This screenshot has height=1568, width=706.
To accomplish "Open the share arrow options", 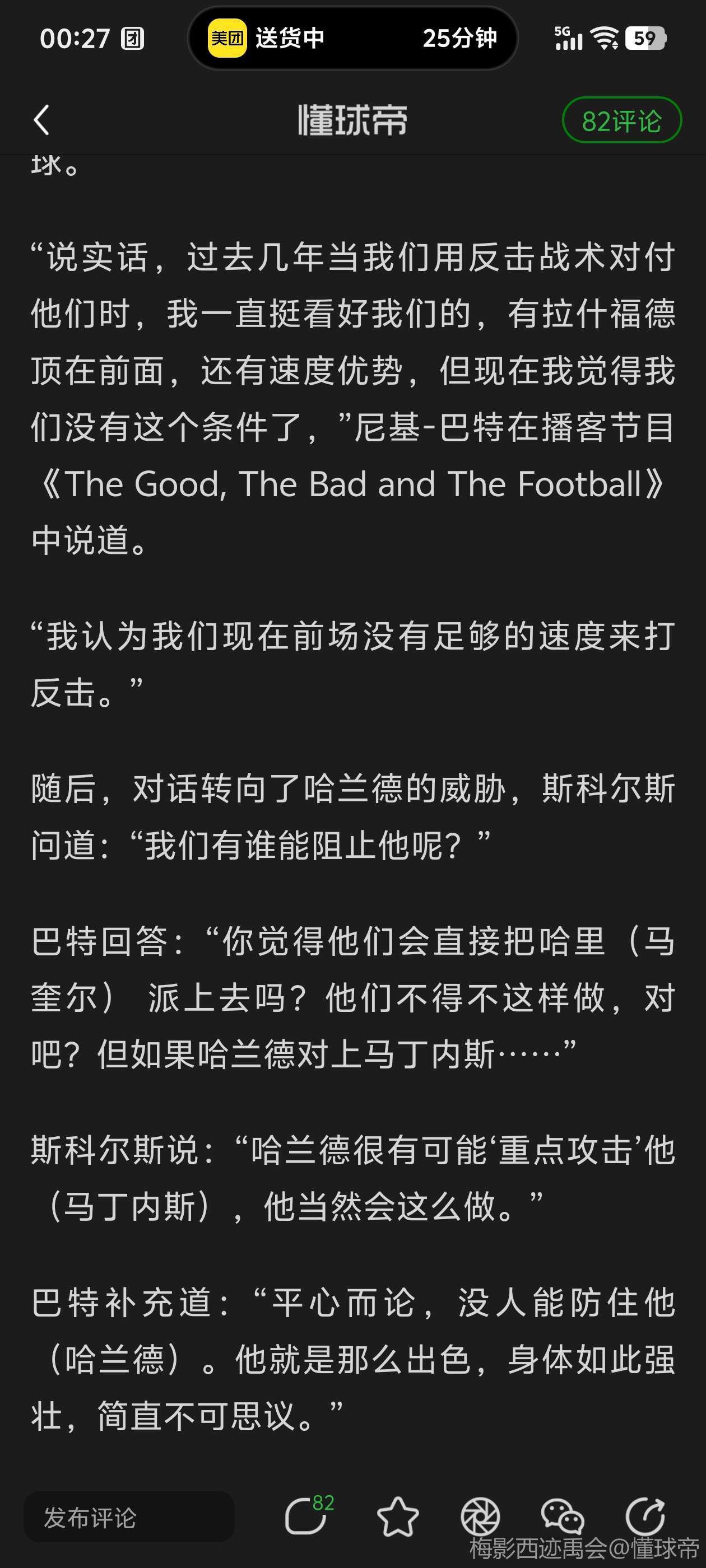I will point(645,1517).
